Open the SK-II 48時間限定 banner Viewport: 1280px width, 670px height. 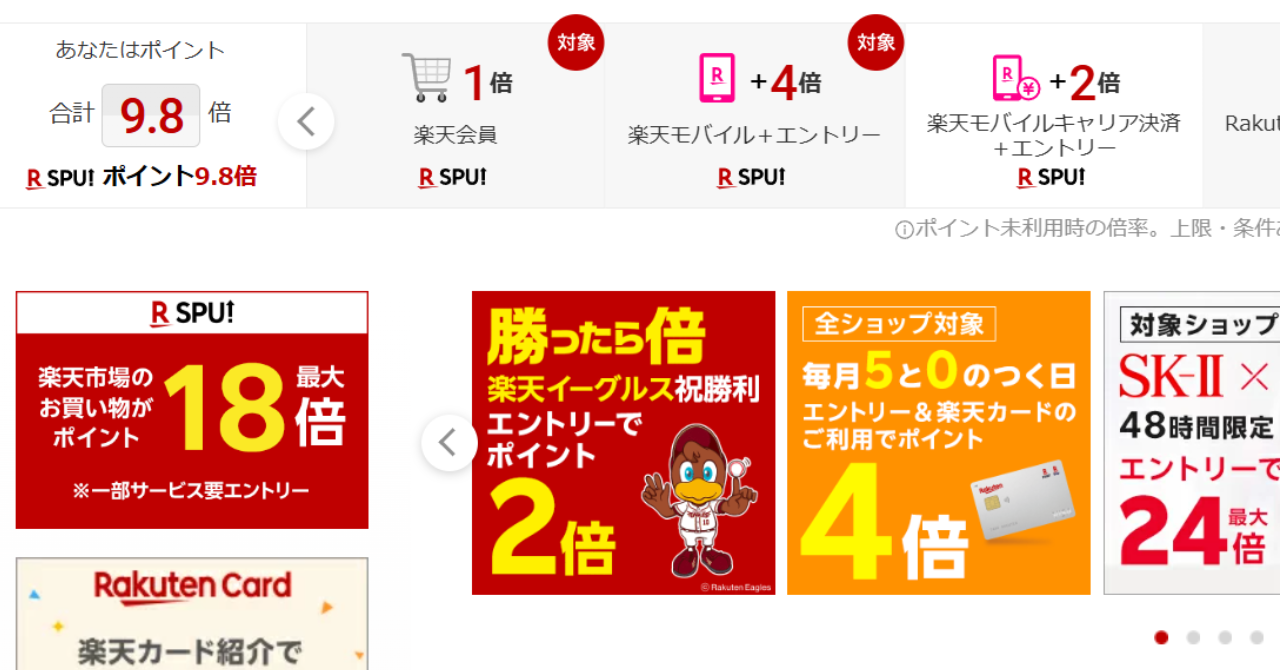point(1192,442)
